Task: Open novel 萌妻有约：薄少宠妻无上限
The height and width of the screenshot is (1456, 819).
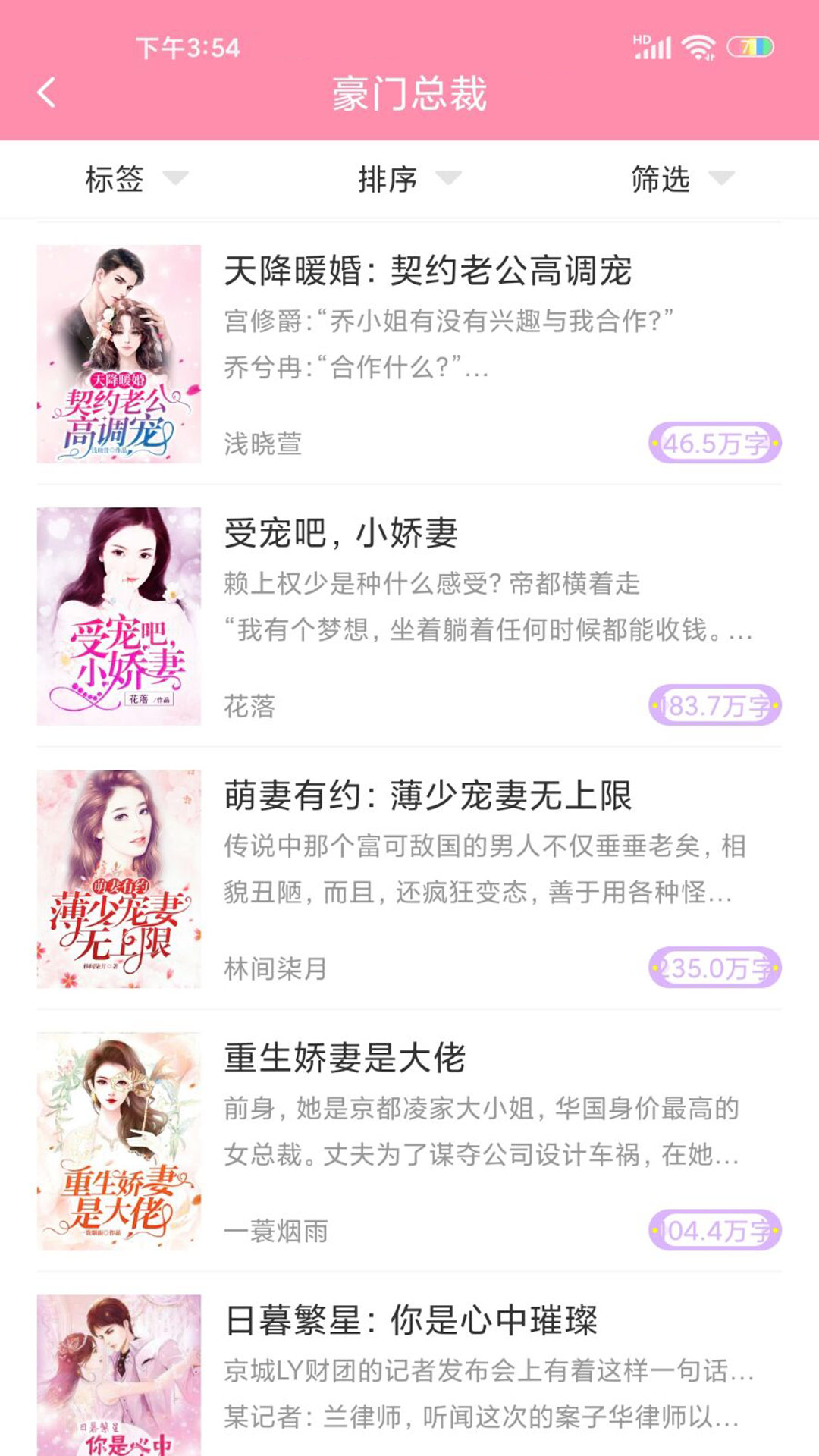Action: pyautogui.click(x=428, y=796)
